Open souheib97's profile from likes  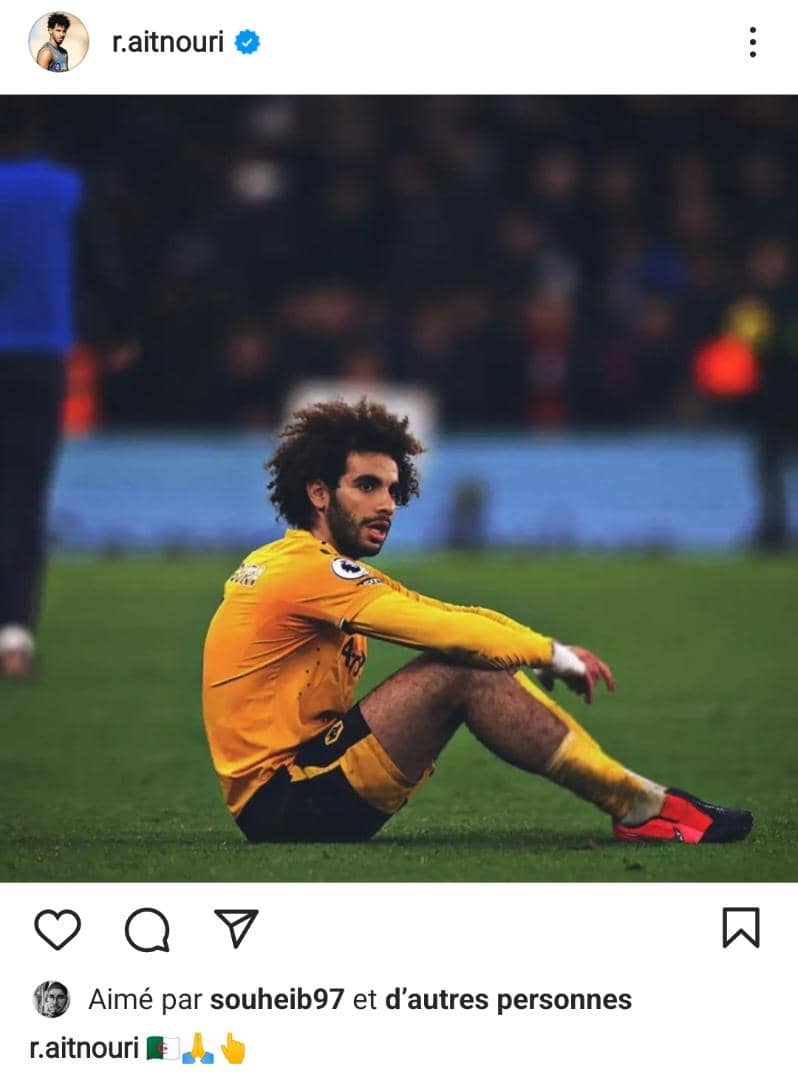click(277, 999)
